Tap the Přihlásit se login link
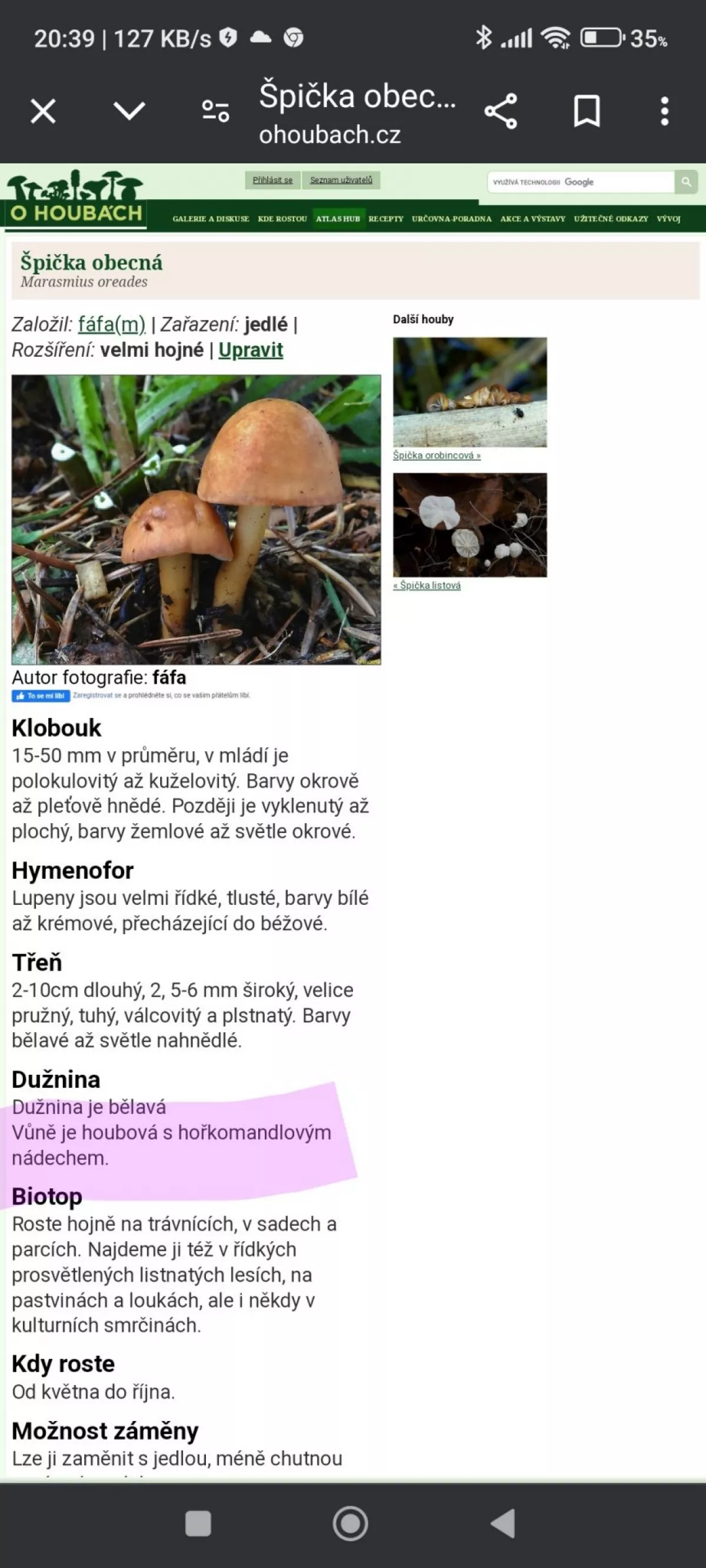Image resolution: width=706 pixels, height=1568 pixels. tap(272, 180)
